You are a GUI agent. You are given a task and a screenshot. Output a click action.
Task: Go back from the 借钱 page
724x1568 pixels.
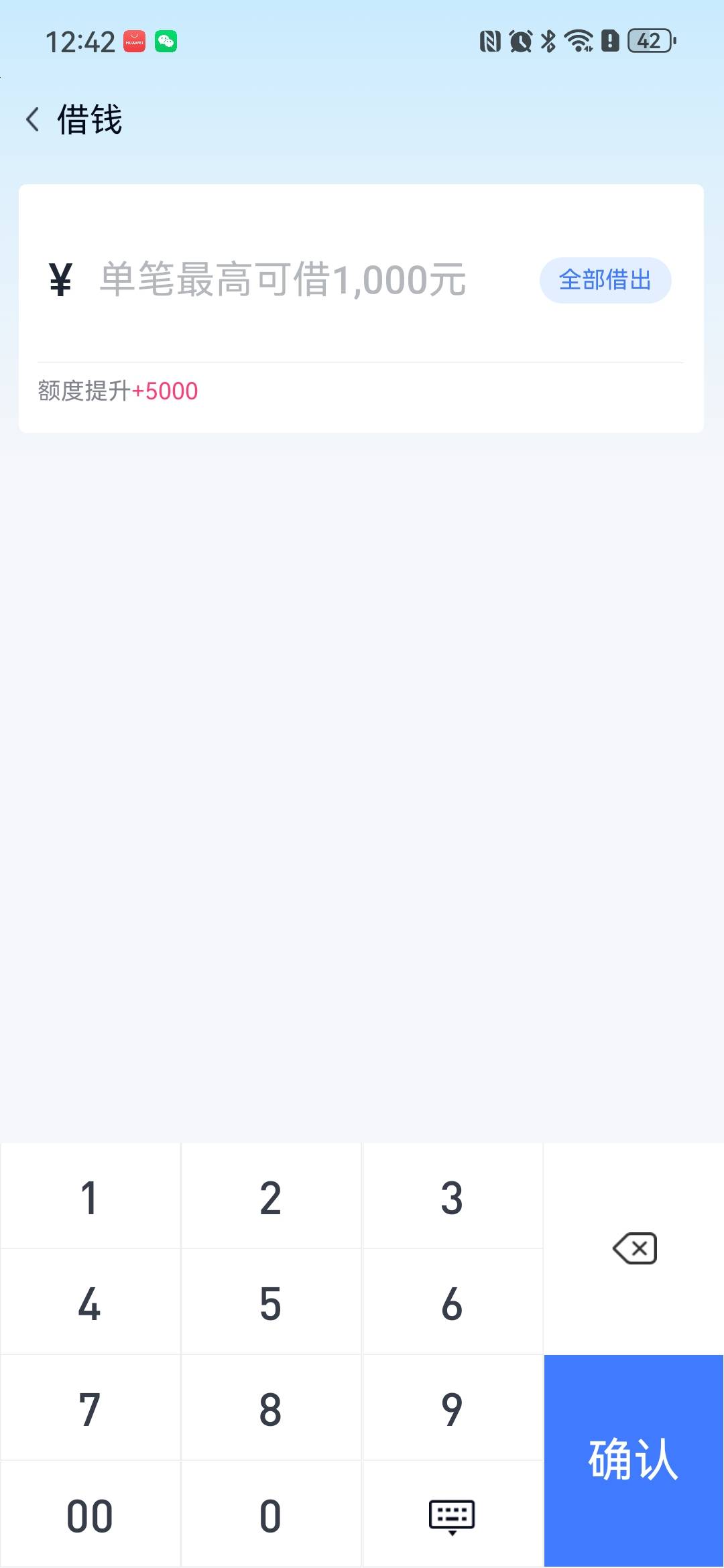coord(32,120)
